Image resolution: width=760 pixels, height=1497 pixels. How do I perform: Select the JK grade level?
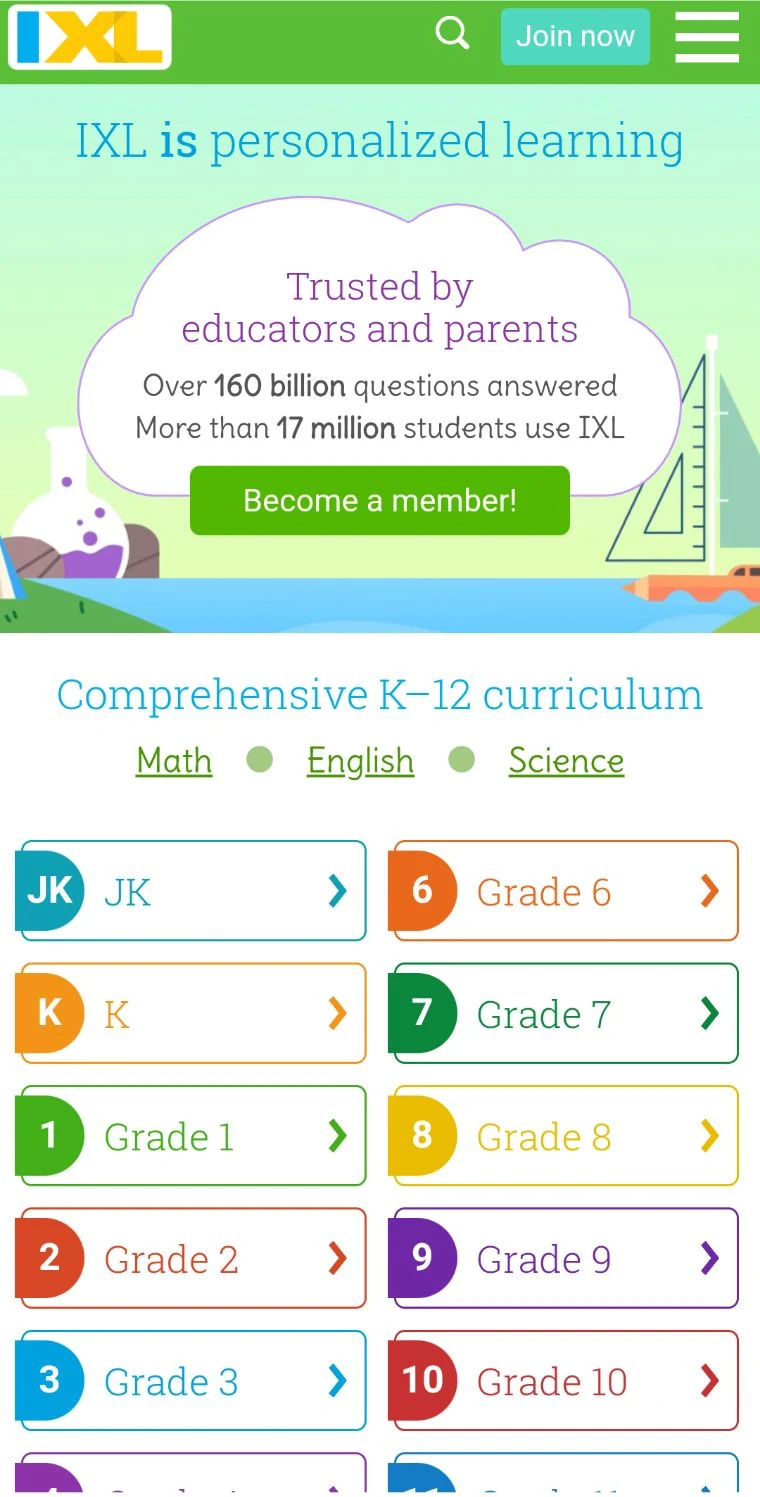pyautogui.click(x=191, y=890)
